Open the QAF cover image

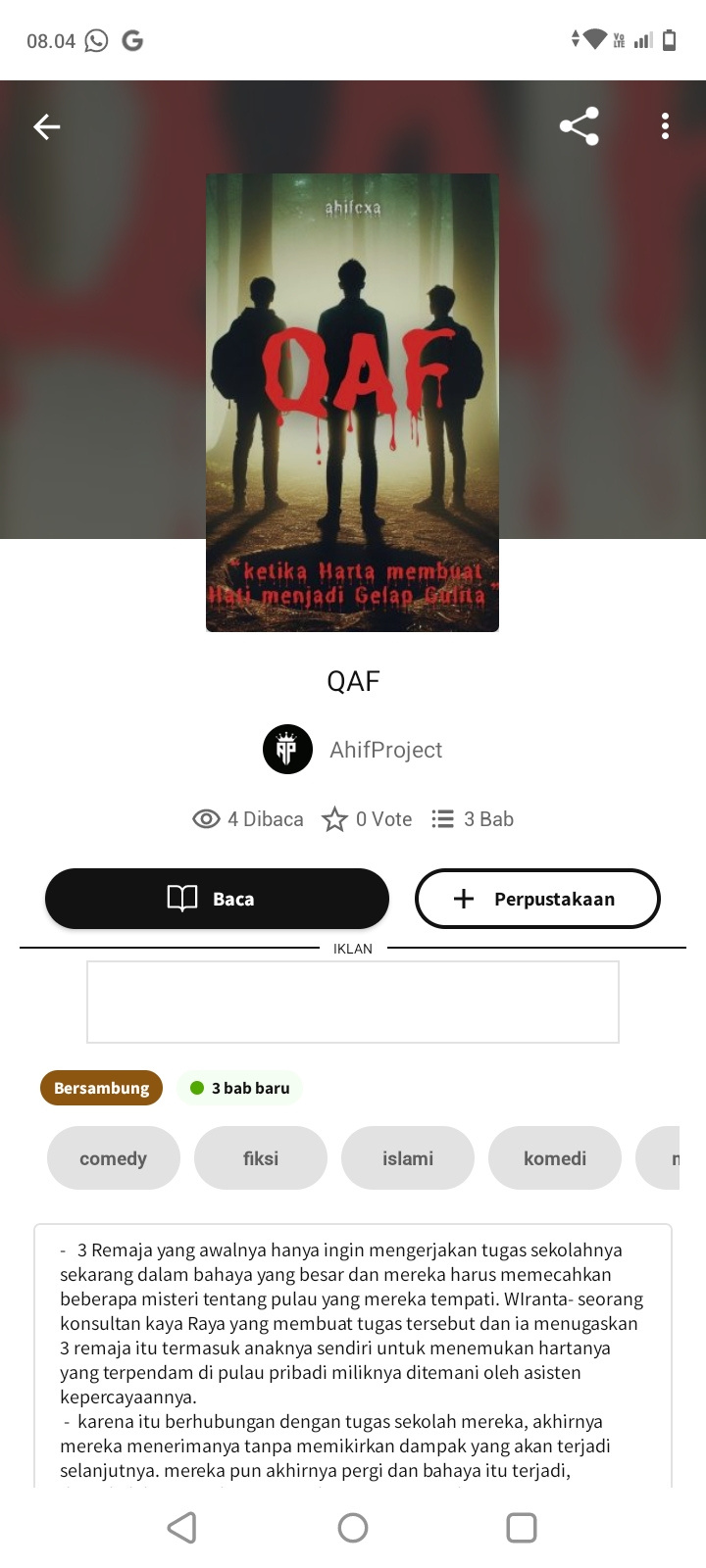pyautogui.click(x=352, y=402)
